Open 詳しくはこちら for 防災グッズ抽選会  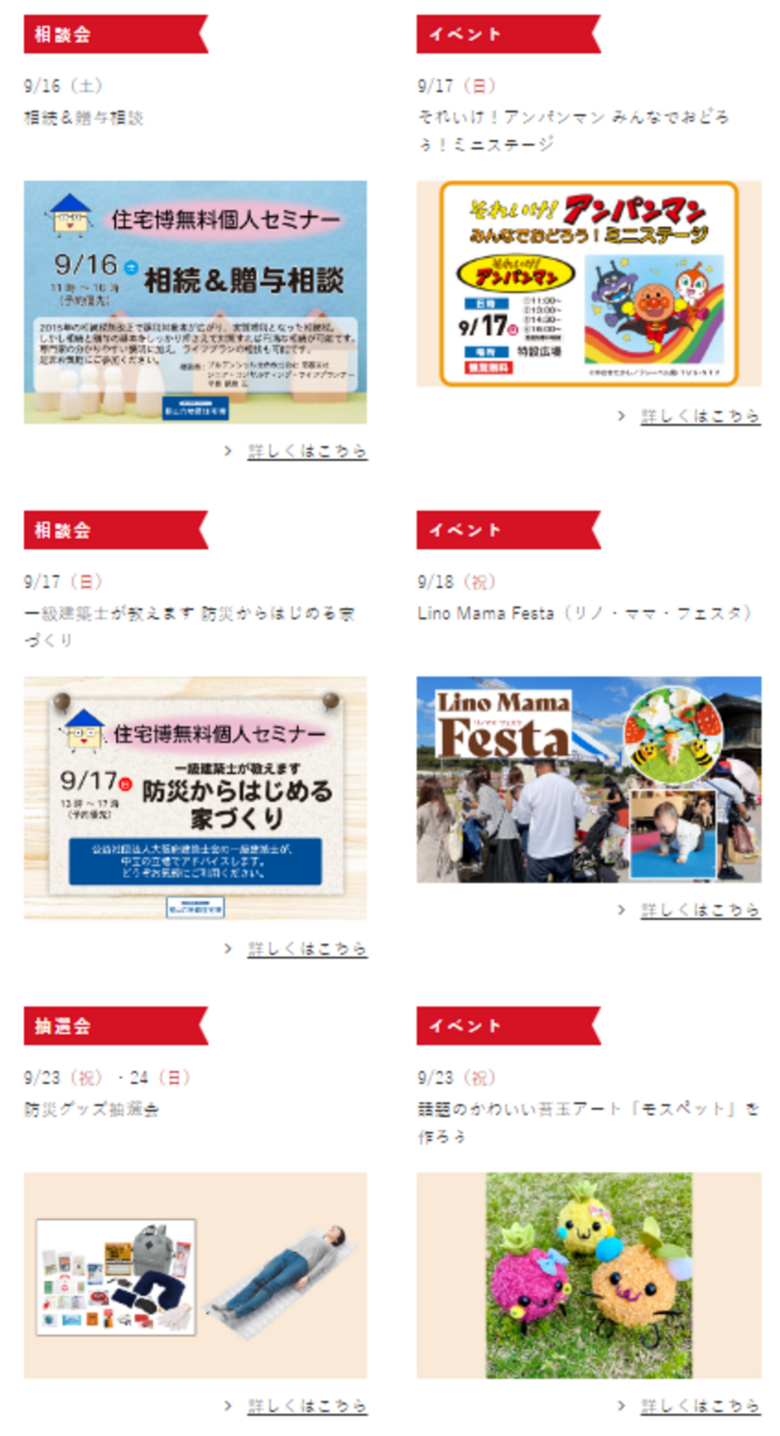coord(307,1405)
